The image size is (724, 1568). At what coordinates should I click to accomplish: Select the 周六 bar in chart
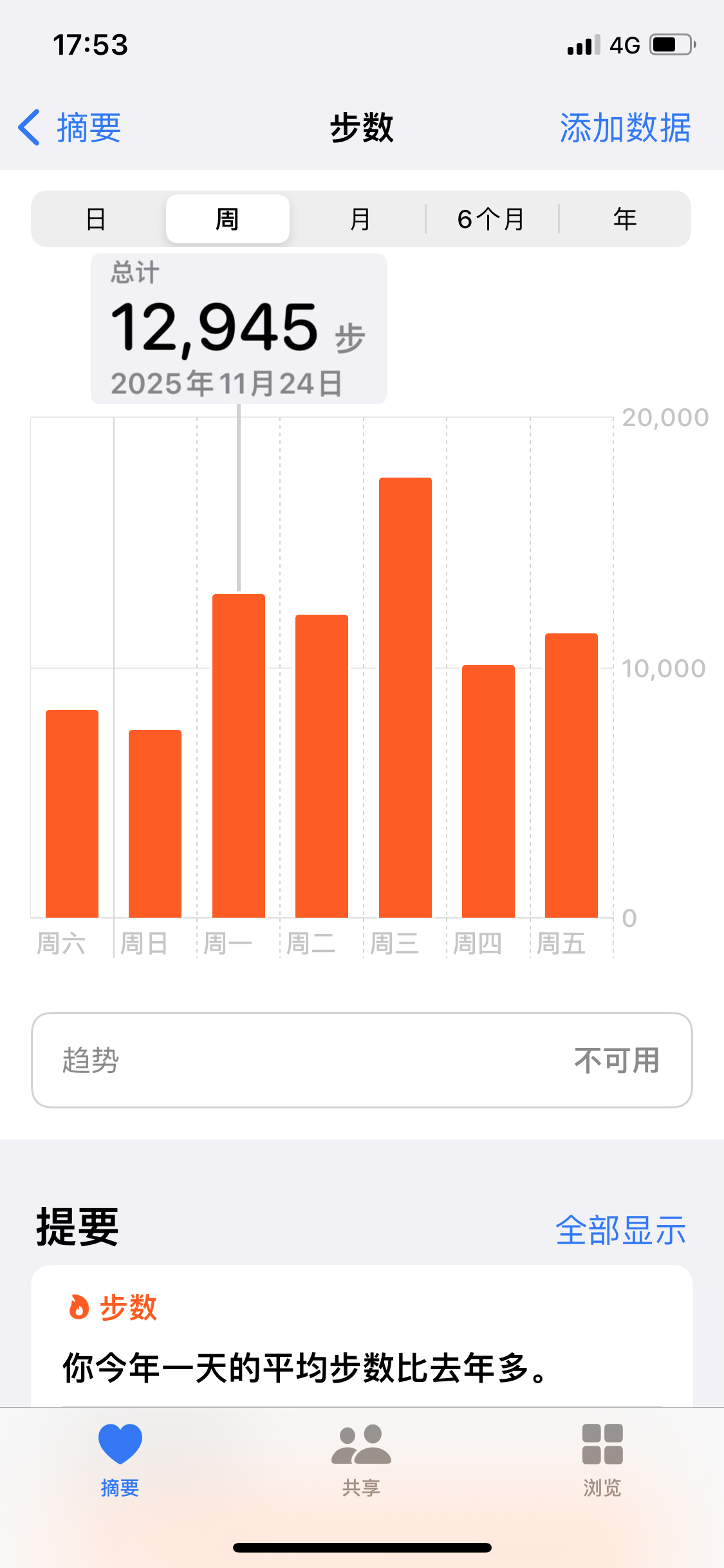pos(72,814)
